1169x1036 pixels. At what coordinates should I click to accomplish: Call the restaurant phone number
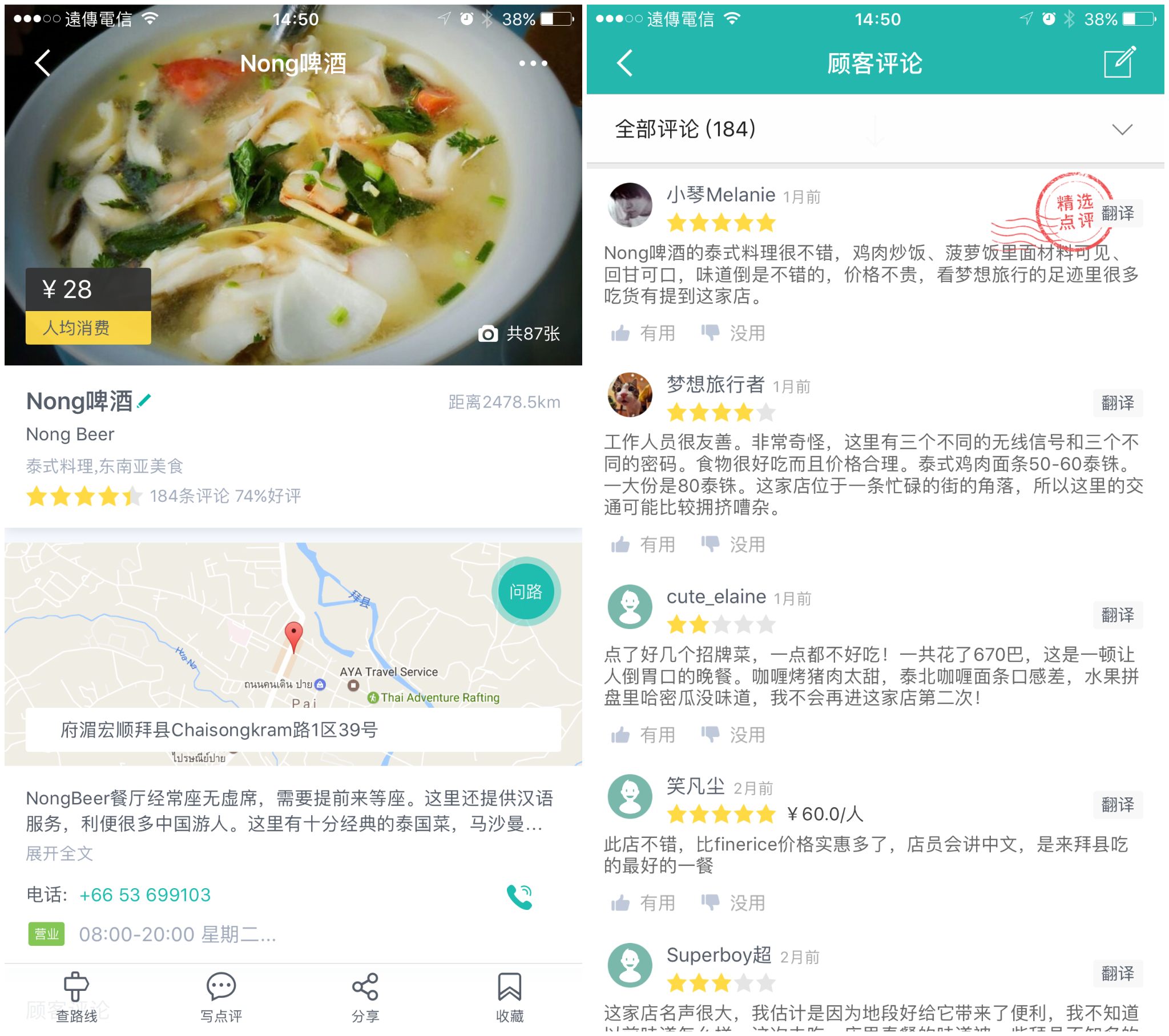point(519,896)
